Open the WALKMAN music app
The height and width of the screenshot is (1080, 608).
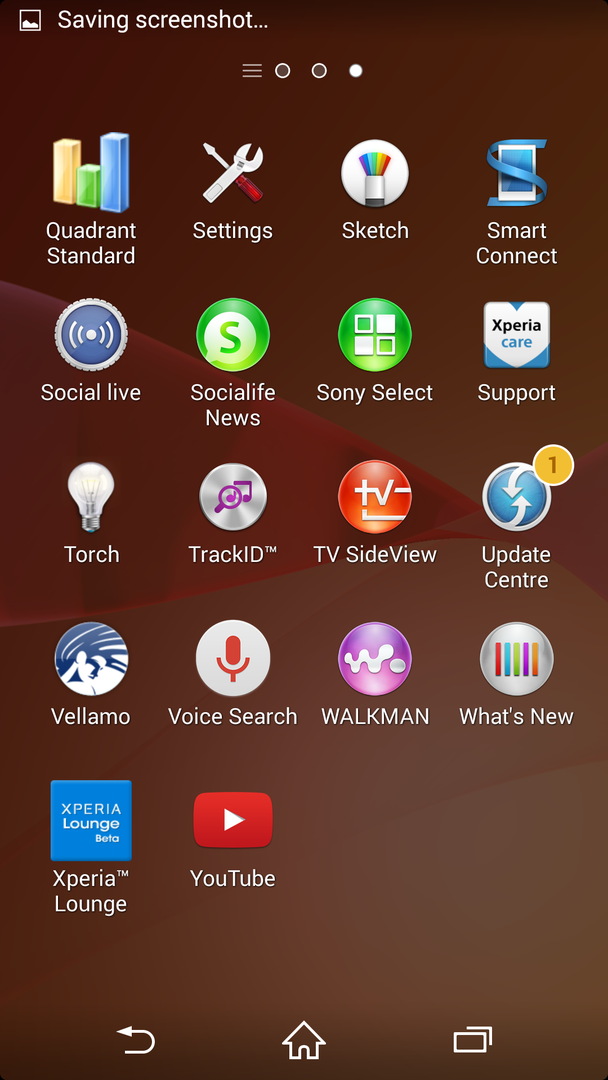coord(375,659)
